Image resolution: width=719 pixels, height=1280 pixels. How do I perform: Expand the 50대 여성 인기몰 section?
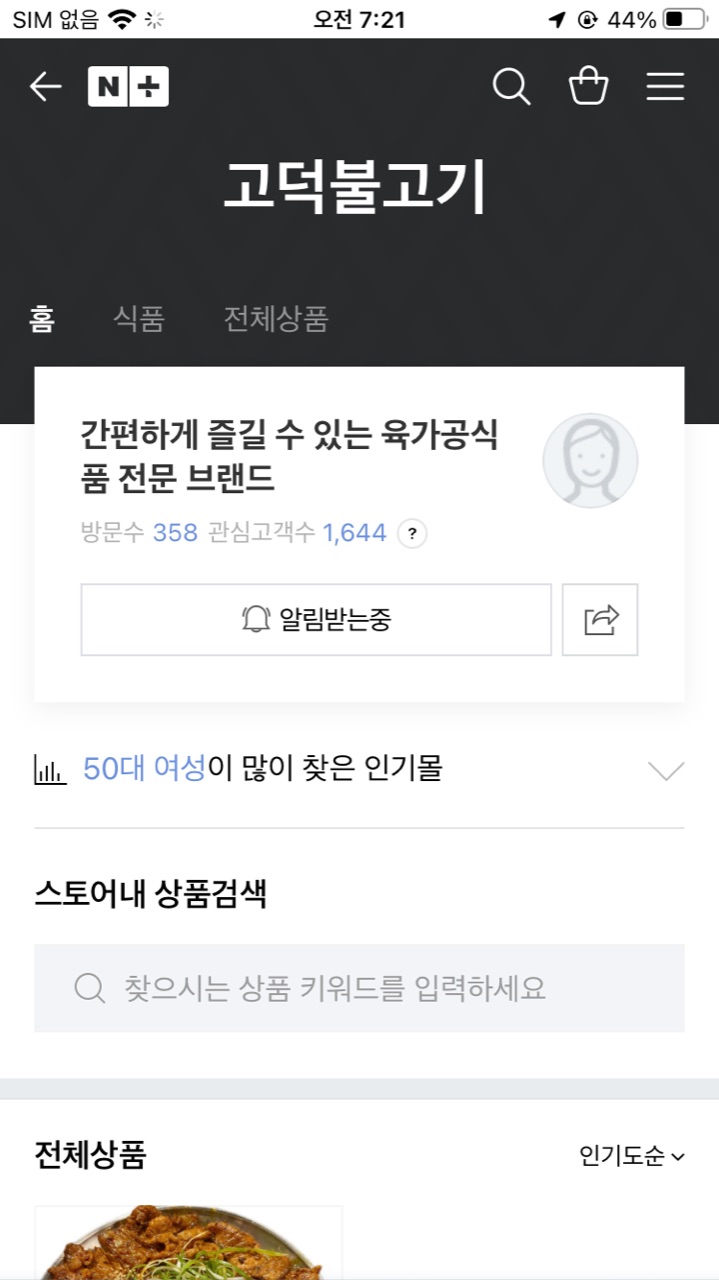pos(665,770)
